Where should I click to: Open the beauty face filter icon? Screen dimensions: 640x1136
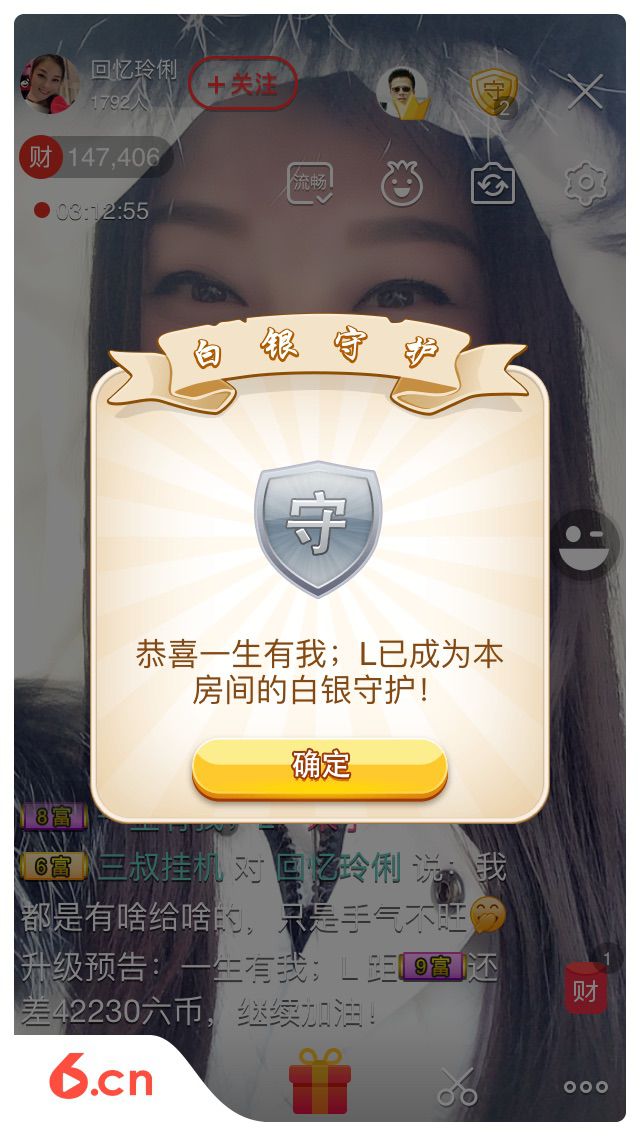(x=403, y=183)
